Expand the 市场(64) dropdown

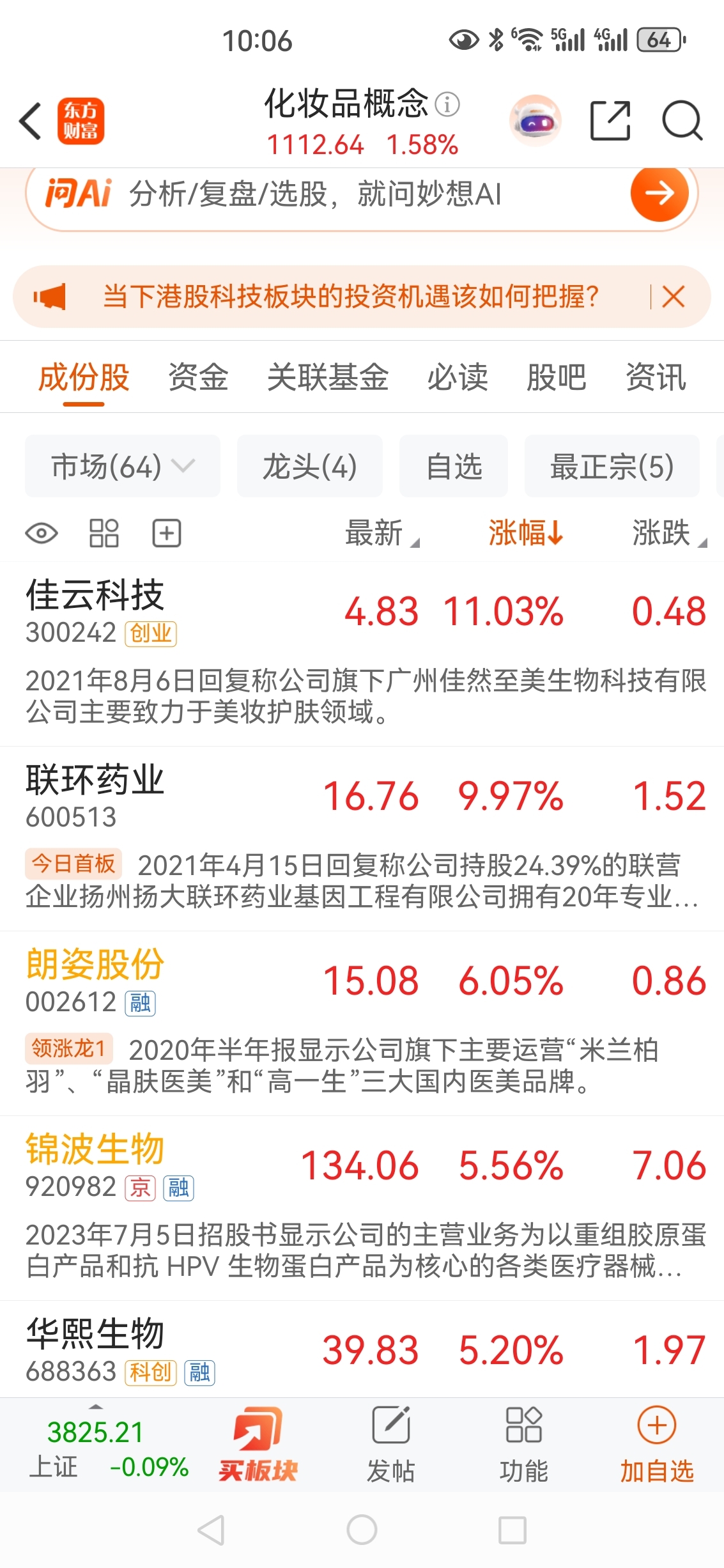123,466
